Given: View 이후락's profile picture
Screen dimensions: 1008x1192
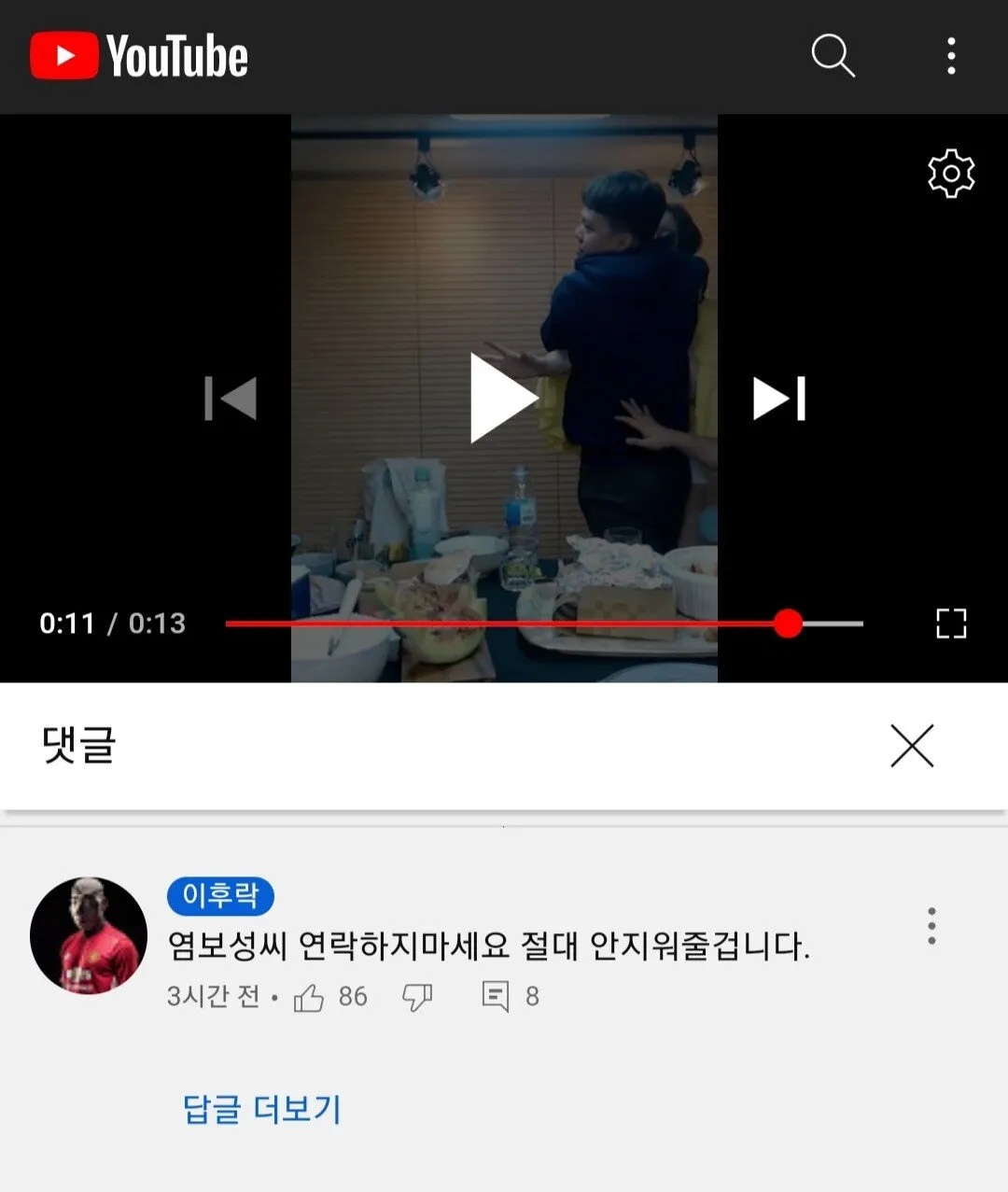Looking at the screenshot, I should pos(89,935).
